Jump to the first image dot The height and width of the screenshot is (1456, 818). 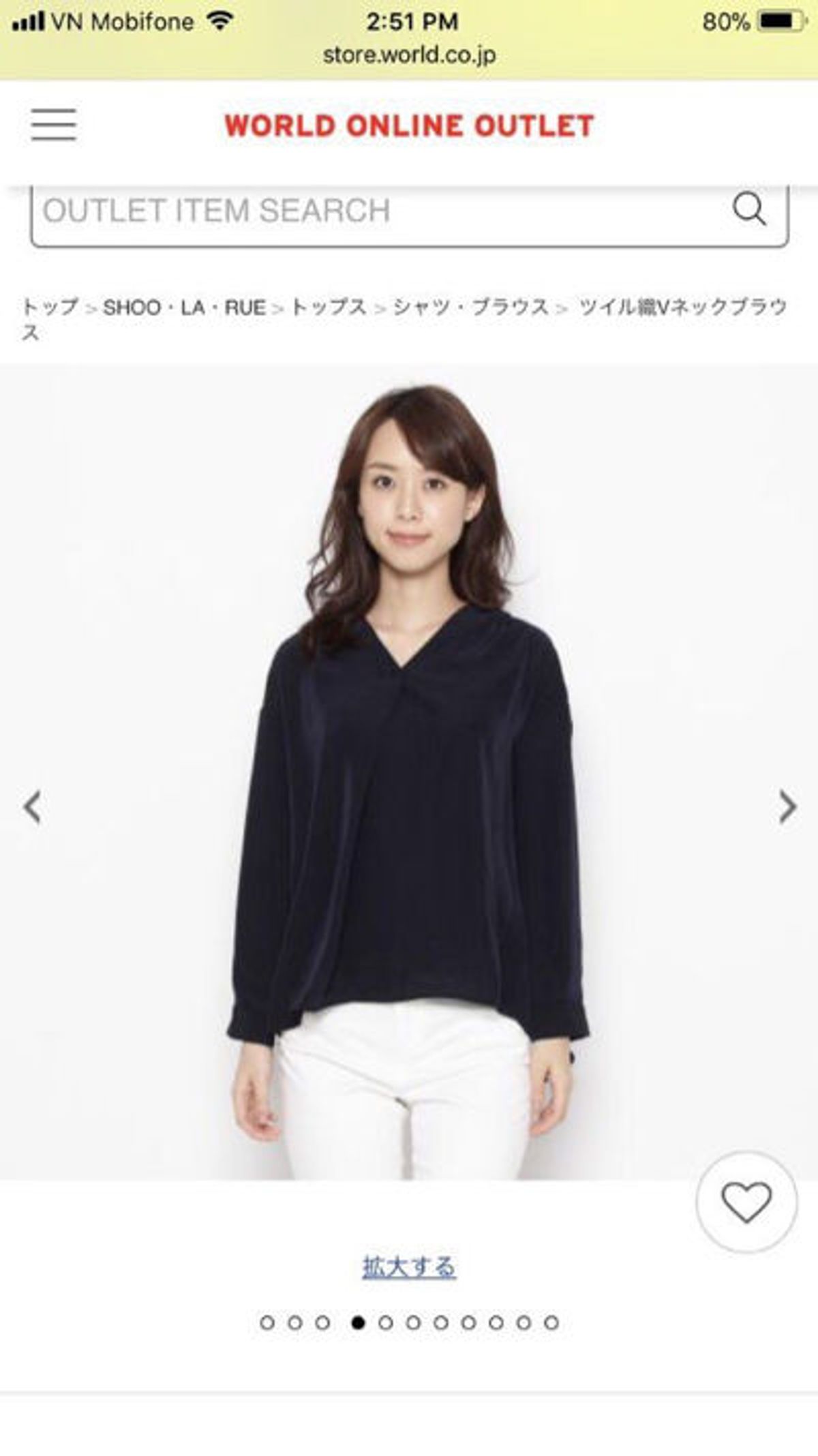(x=267, y=1323)
